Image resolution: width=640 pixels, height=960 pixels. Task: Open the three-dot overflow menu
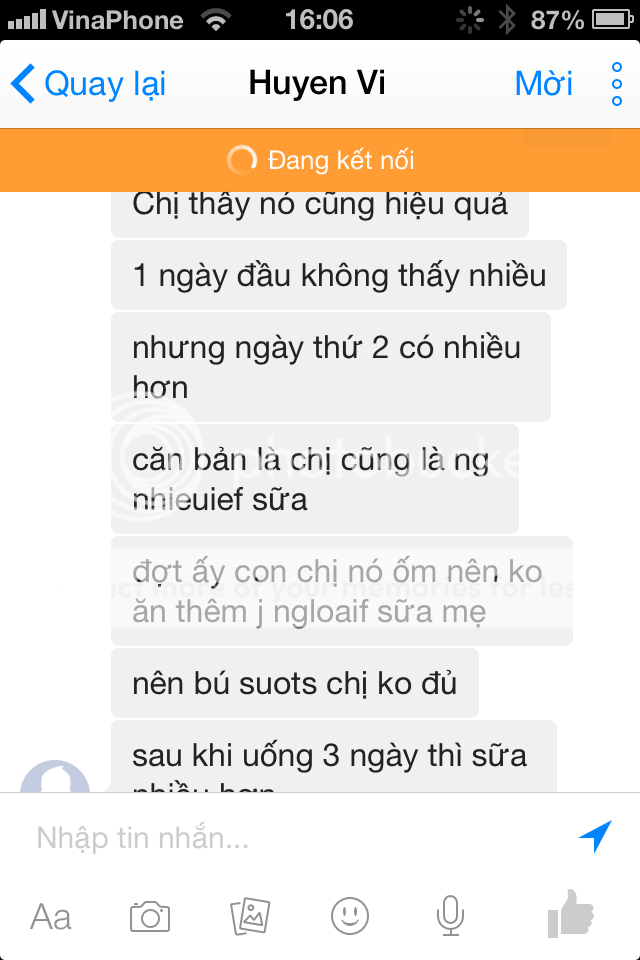coord(617,85)
